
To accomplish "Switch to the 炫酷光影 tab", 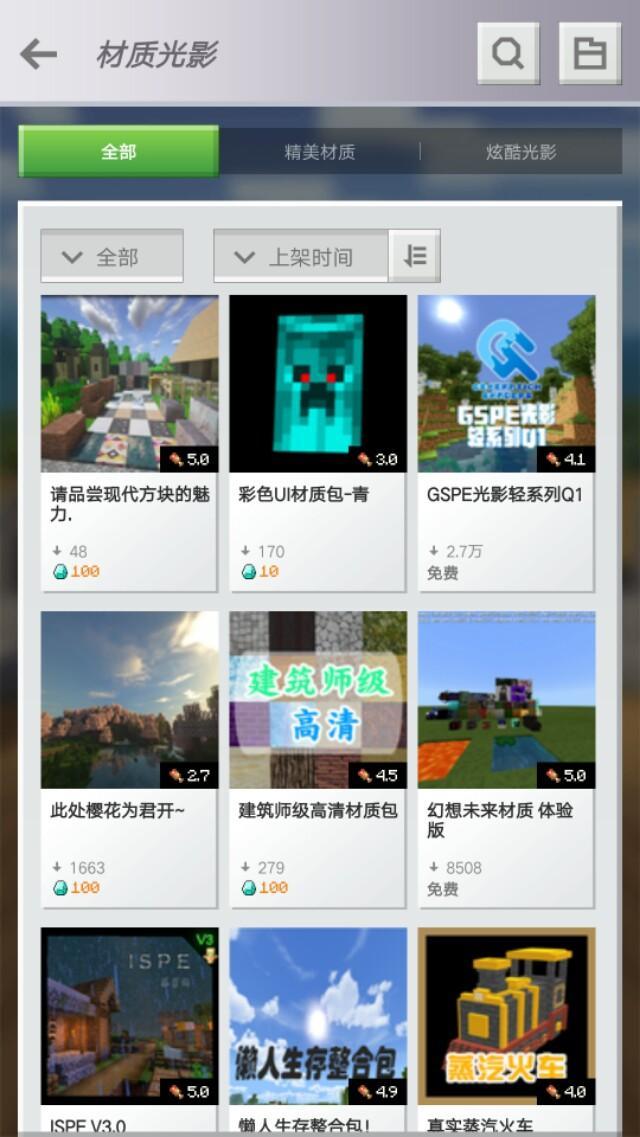I will [521, 152].
